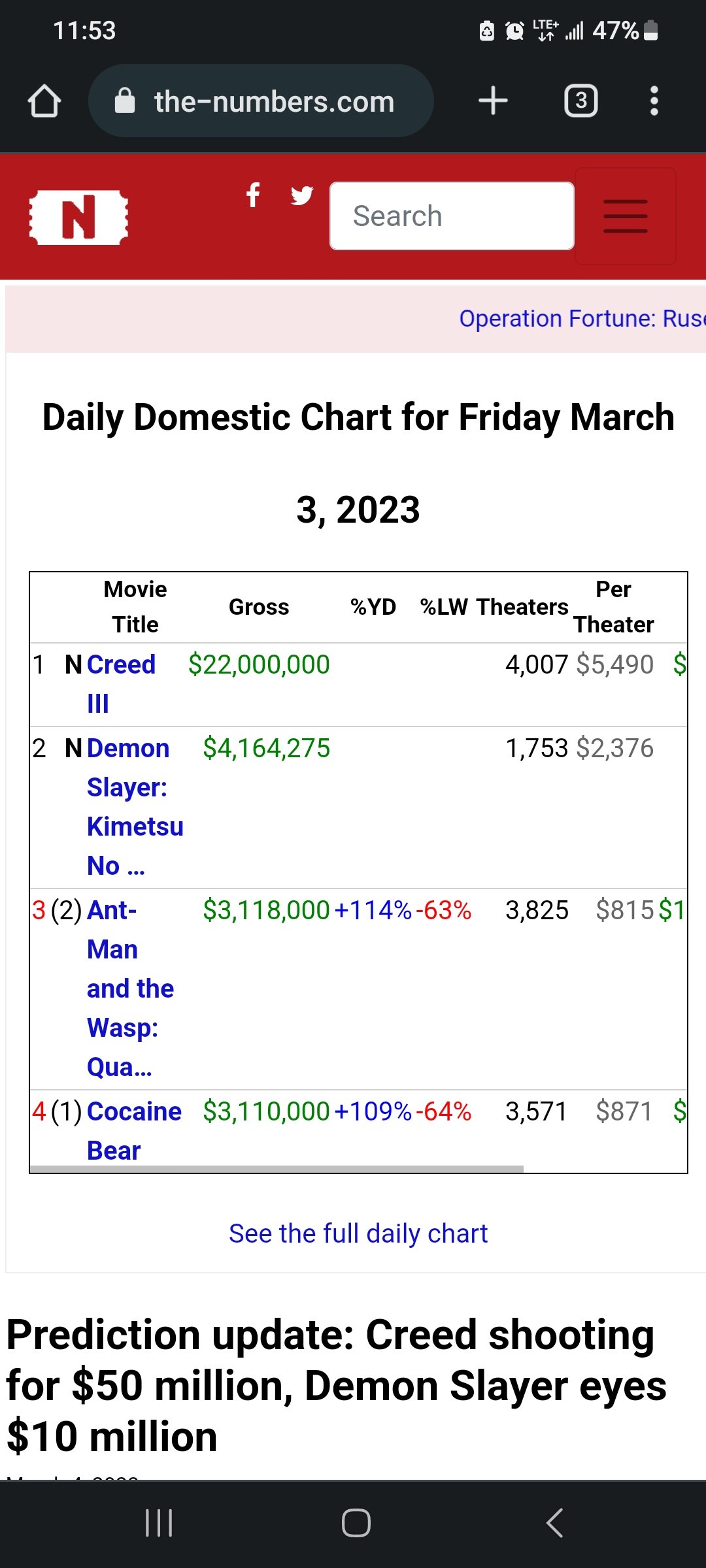The height and width of the screenshot is (1568, 706).
Task: Click the browser home icon
Action: [44, 100]
